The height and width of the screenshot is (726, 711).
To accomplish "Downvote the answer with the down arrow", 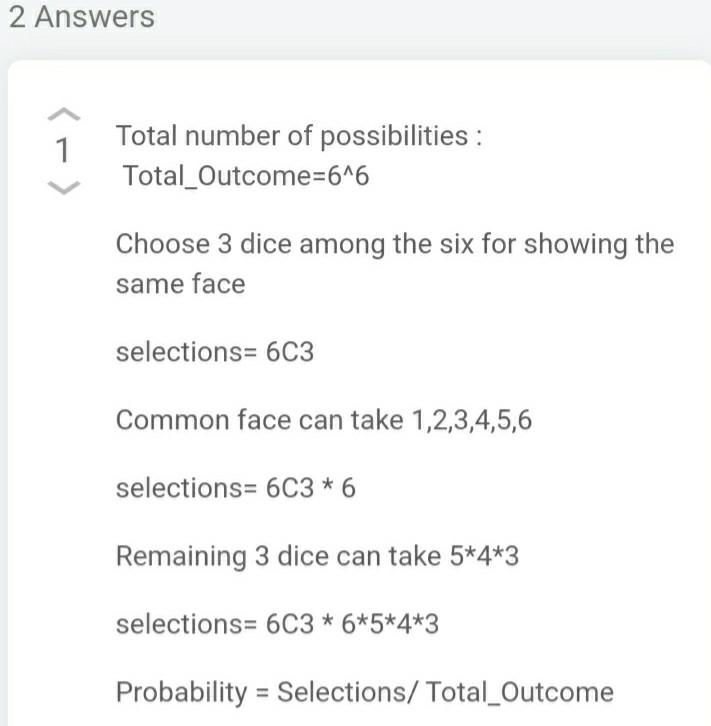I will pos(62,188).
